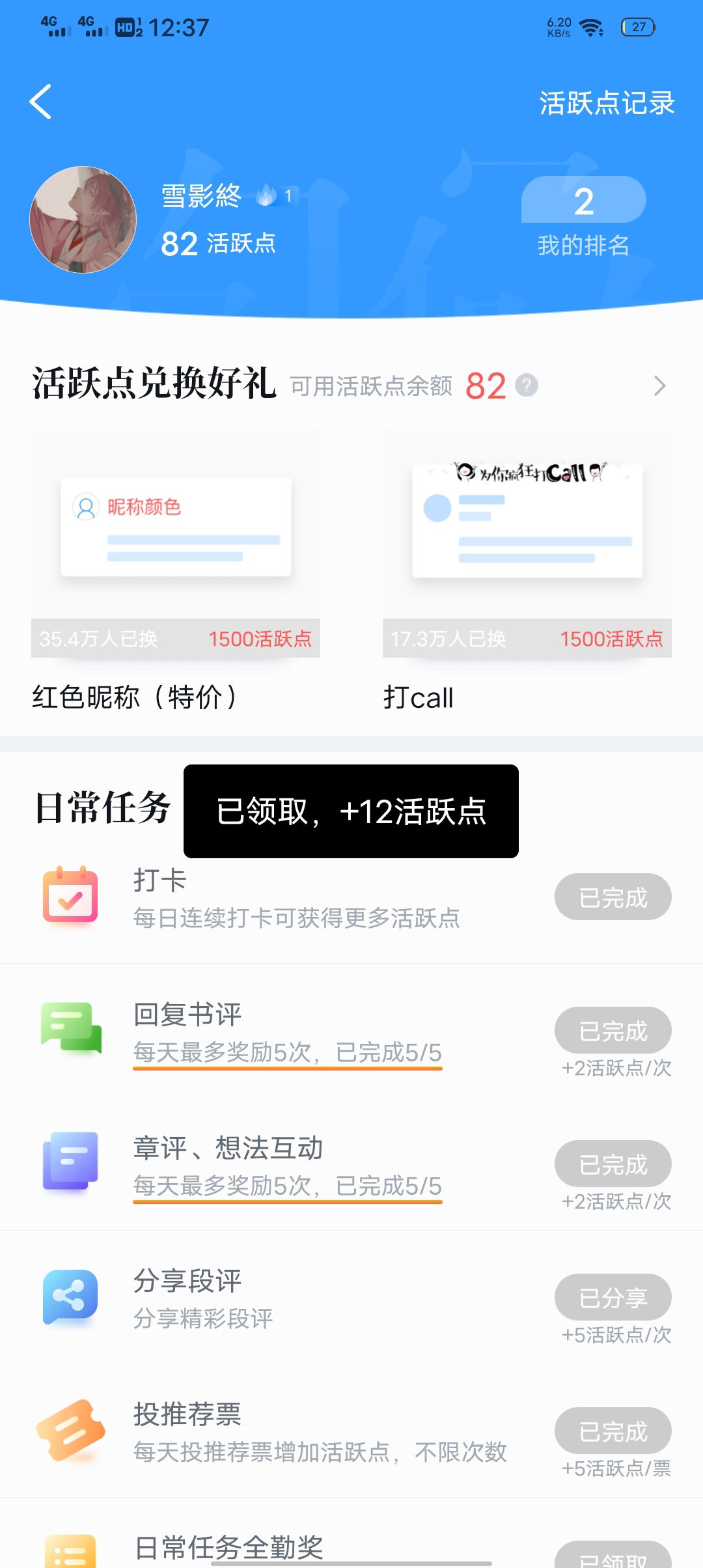Viewport: 703px width, 1568px height.
Task: Expand 活跃点兑换好礼 with the chevron
Action: [659, 386]
